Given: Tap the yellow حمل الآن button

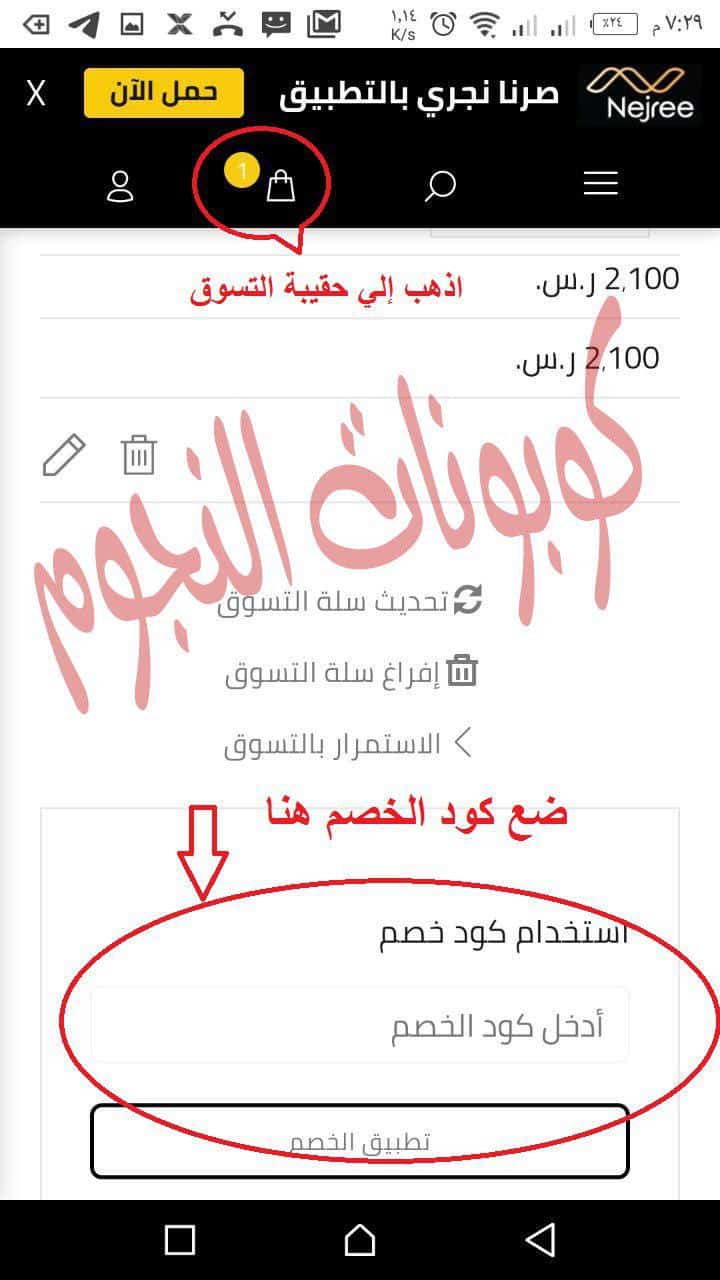Looking at the screenshot, I should click(164, 93).
